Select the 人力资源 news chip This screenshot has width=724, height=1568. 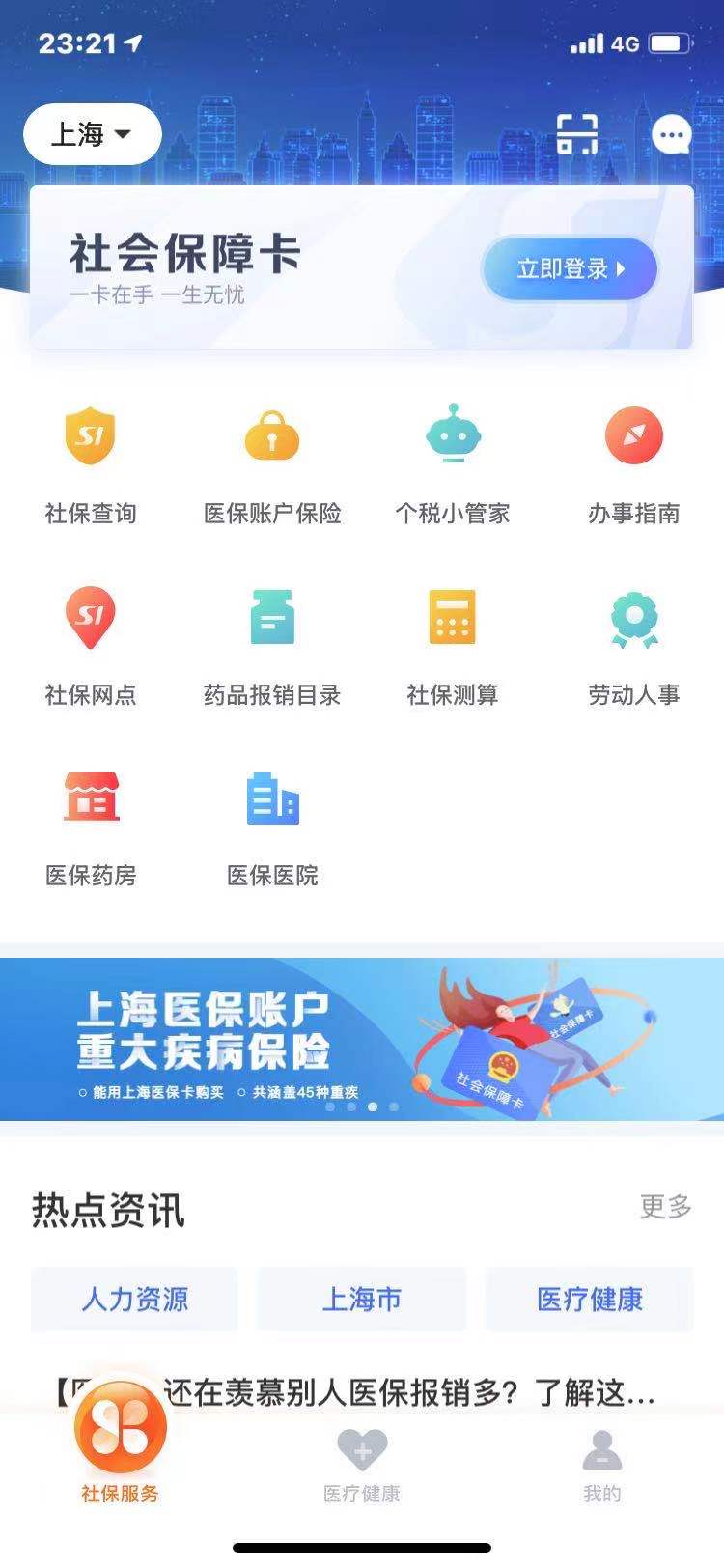pyautogui.click(x=134, y=1300)
